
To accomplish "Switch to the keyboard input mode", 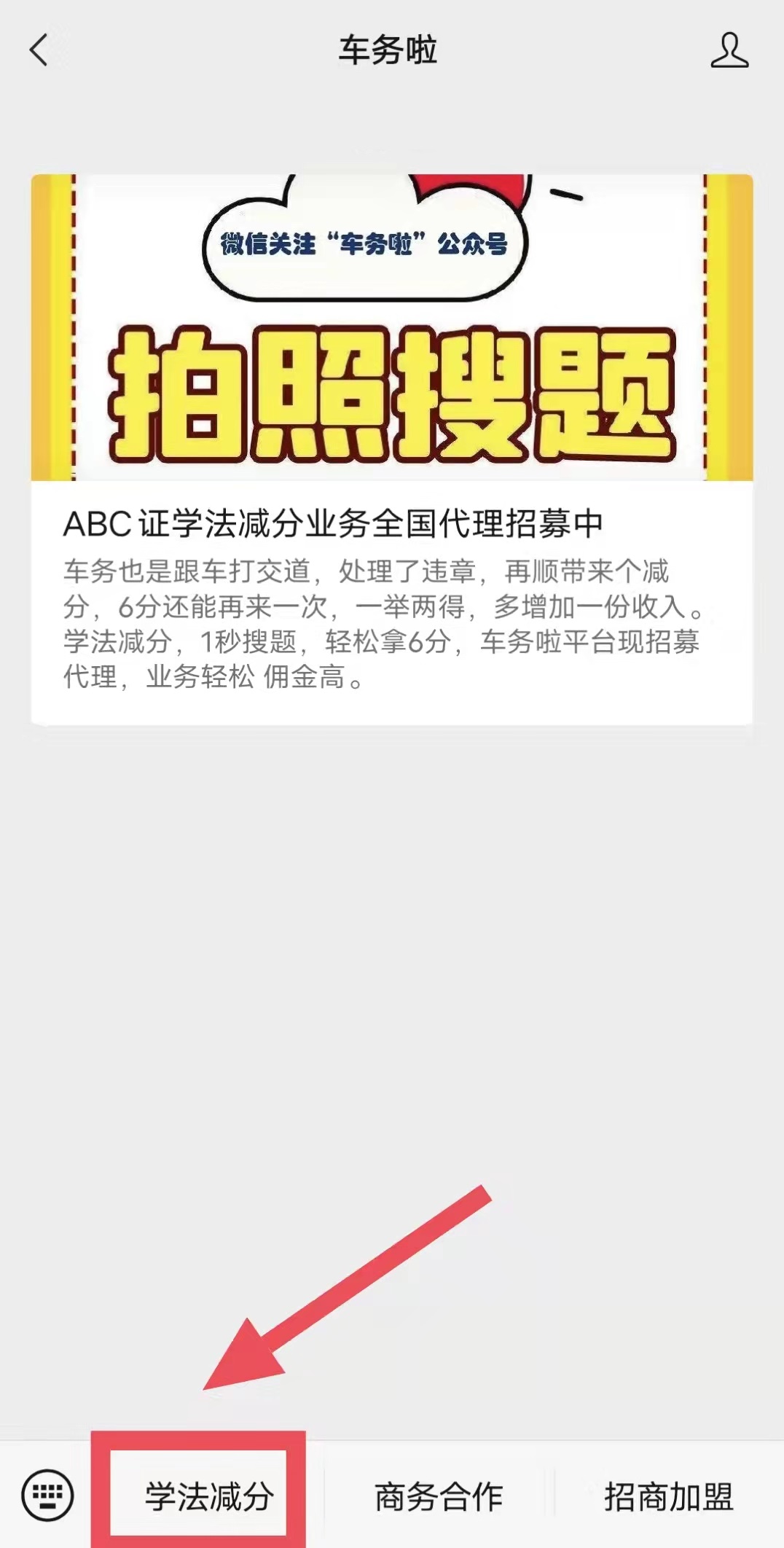I will tap(47, 1496).
